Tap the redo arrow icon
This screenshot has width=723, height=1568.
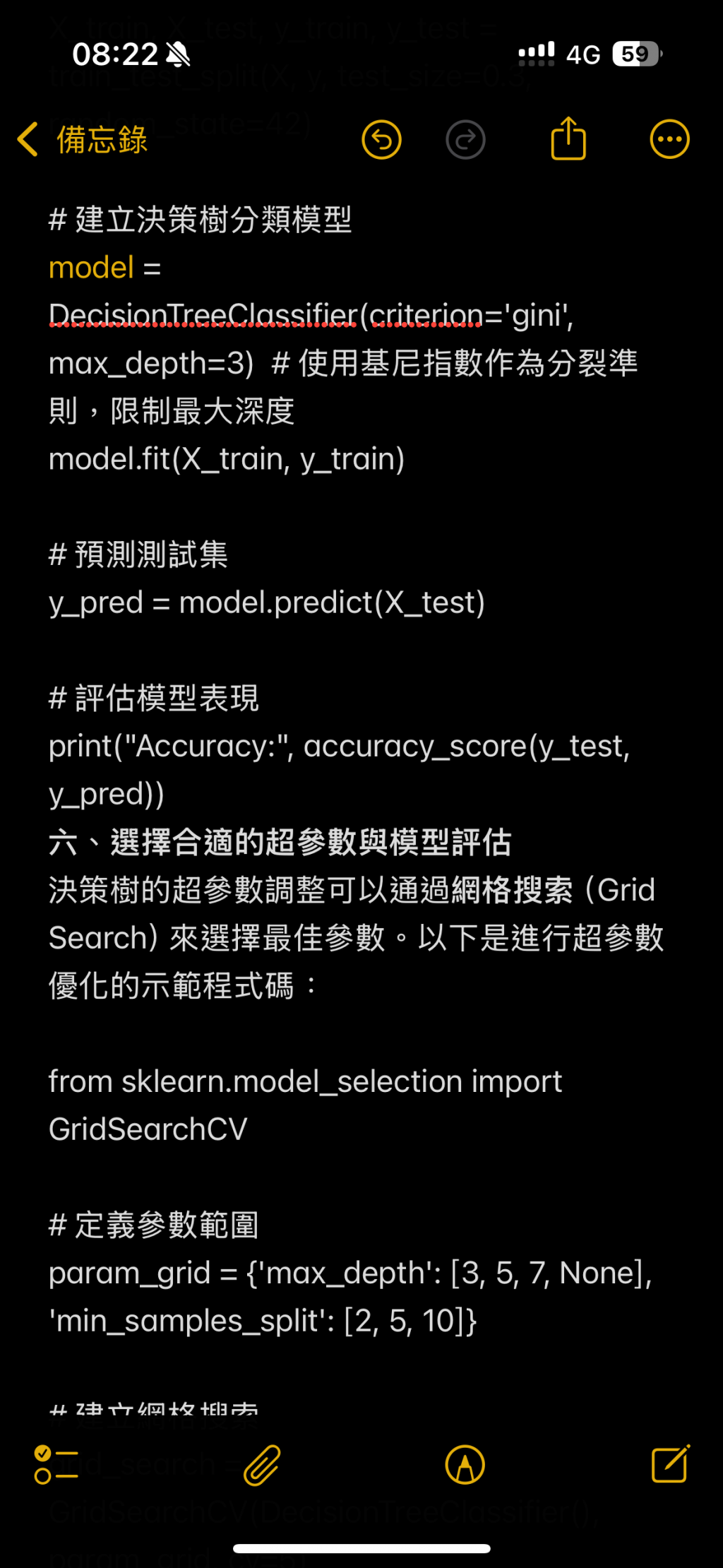(x=465, y=139)
